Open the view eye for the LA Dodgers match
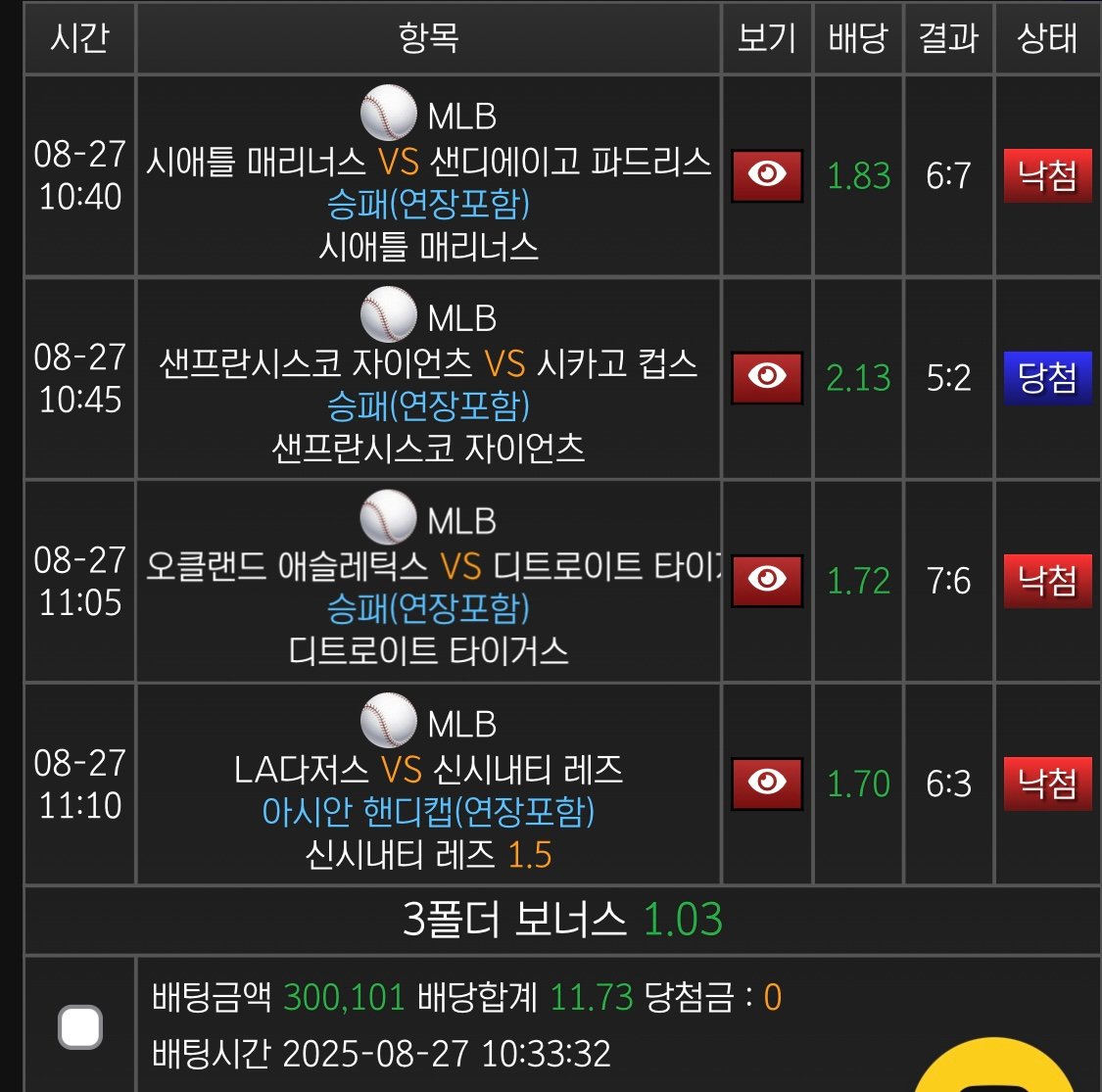 tap(767, 783)
